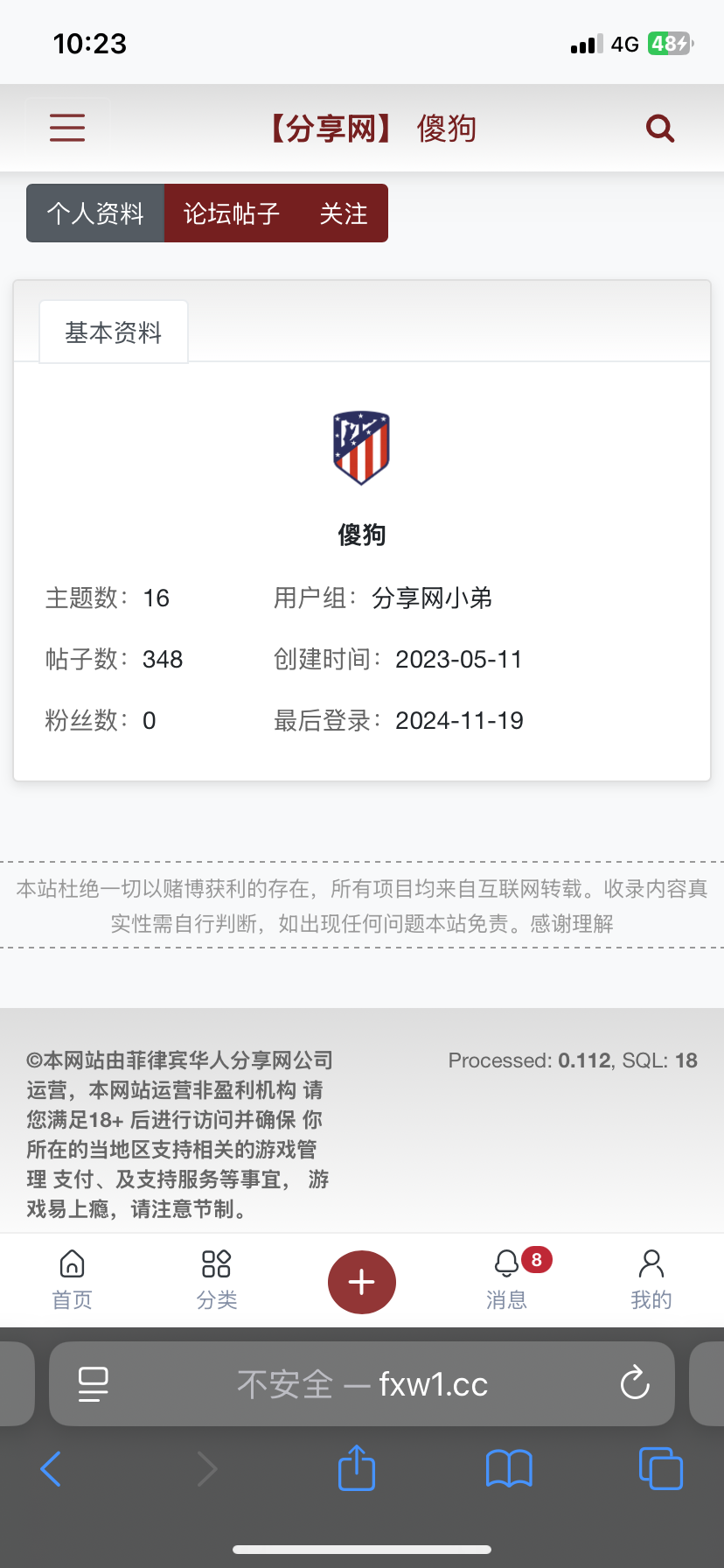Tap the Atletico Madrid avatar image
The image size is (724, 1568).
click(361, 448)
